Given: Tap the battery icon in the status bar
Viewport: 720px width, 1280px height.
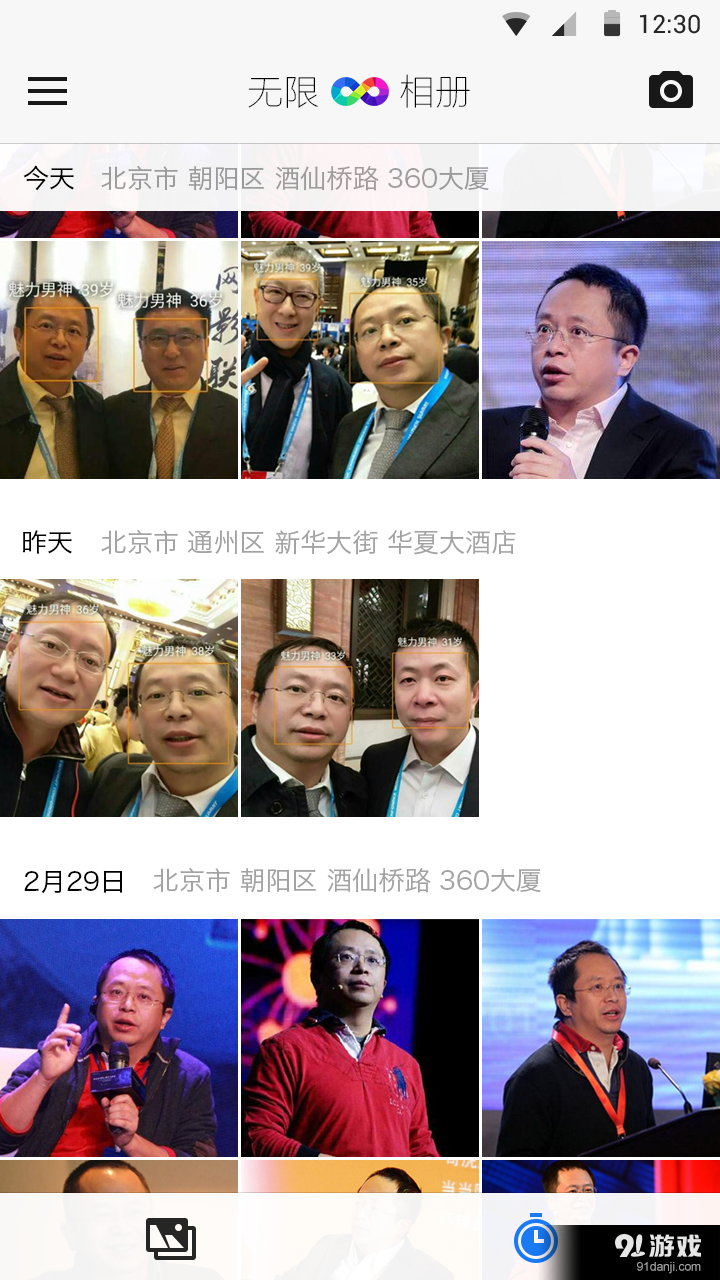Looking at the screenshot, I should point(613,24).
